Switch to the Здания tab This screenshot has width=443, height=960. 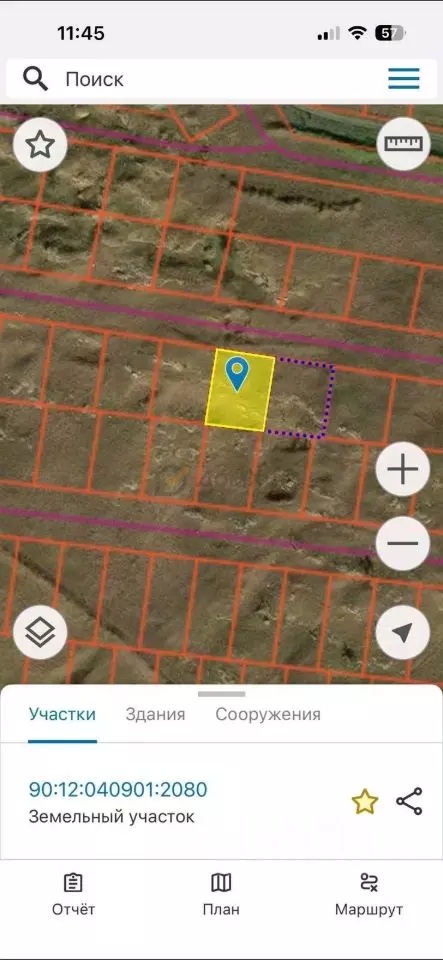point(155,714)
